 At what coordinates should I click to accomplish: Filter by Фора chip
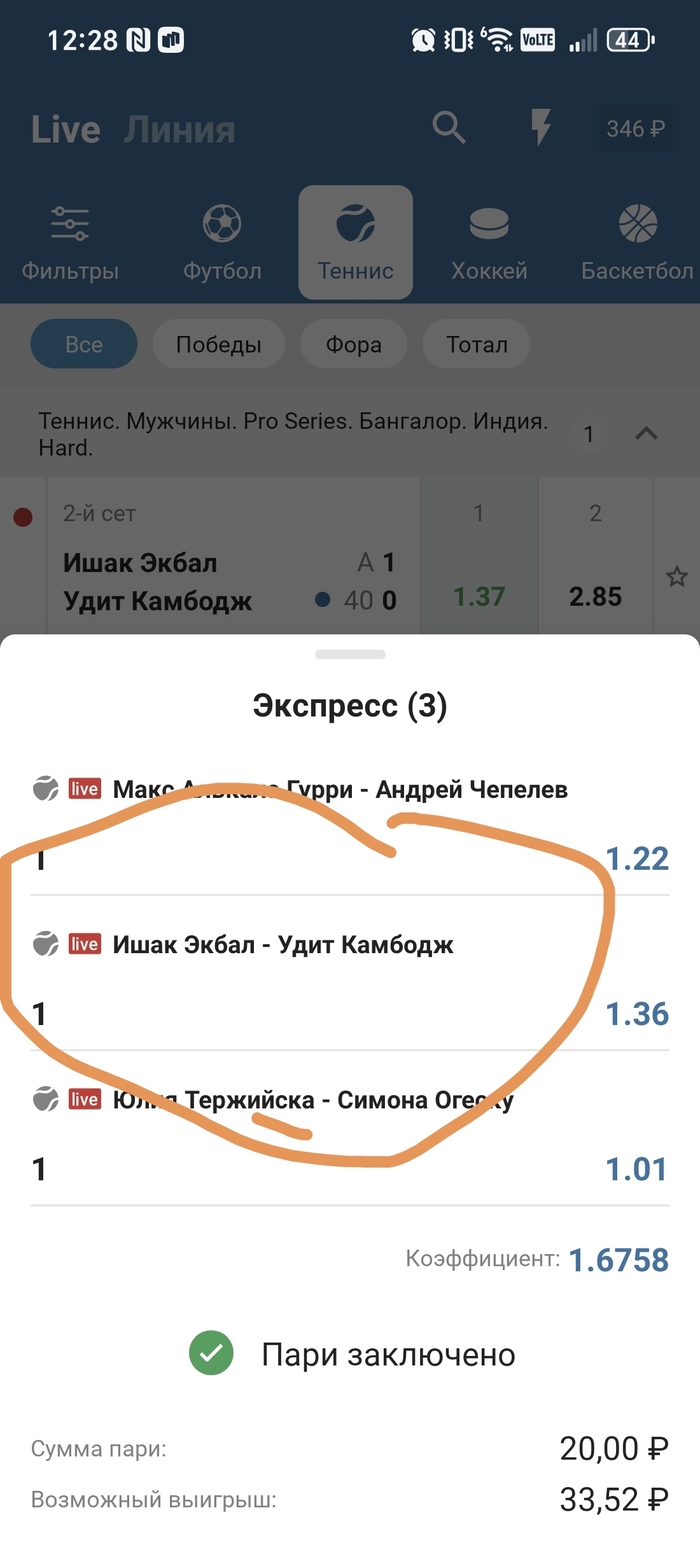pos(353,345)
